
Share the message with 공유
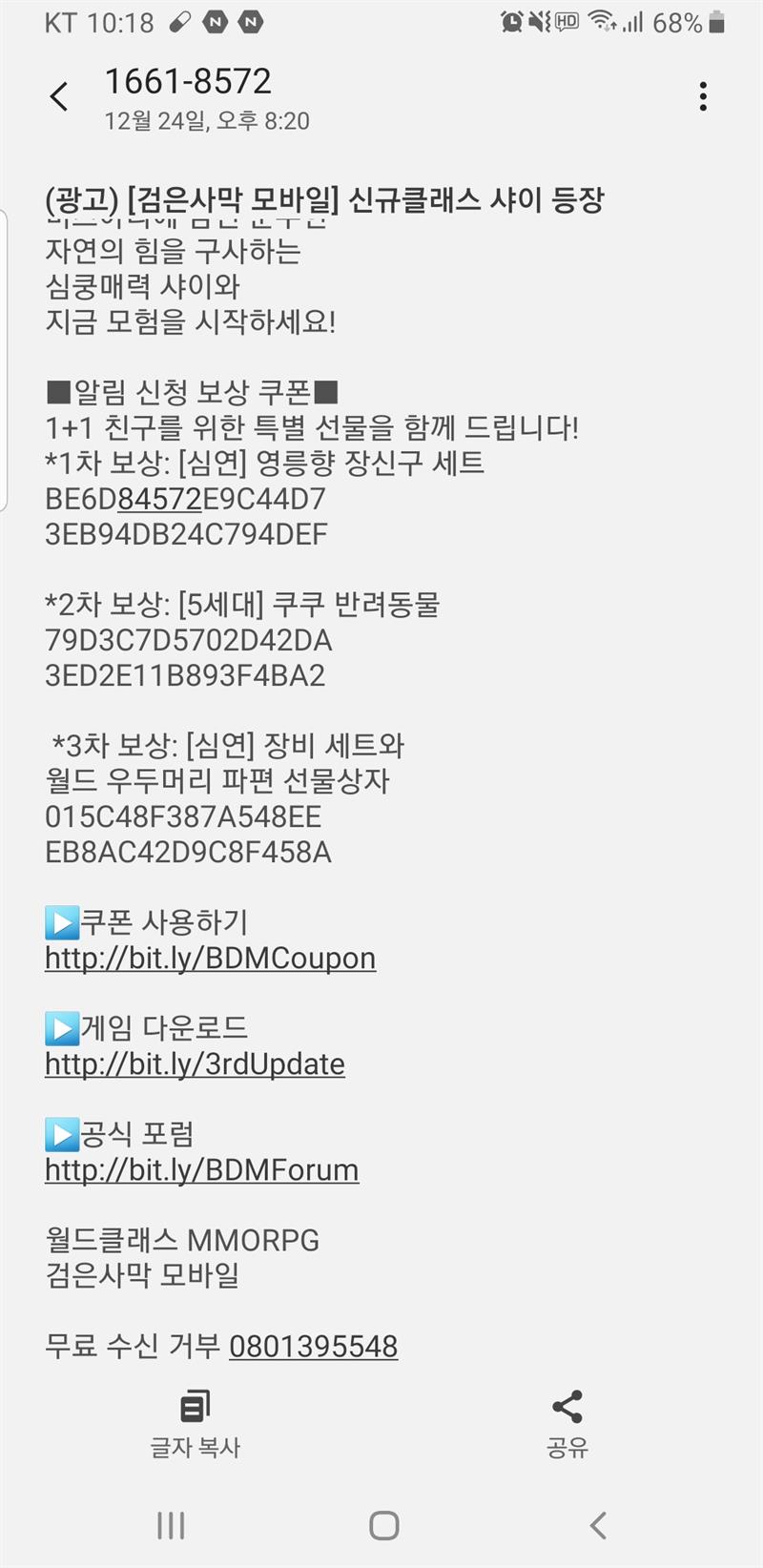(567, 1425)
